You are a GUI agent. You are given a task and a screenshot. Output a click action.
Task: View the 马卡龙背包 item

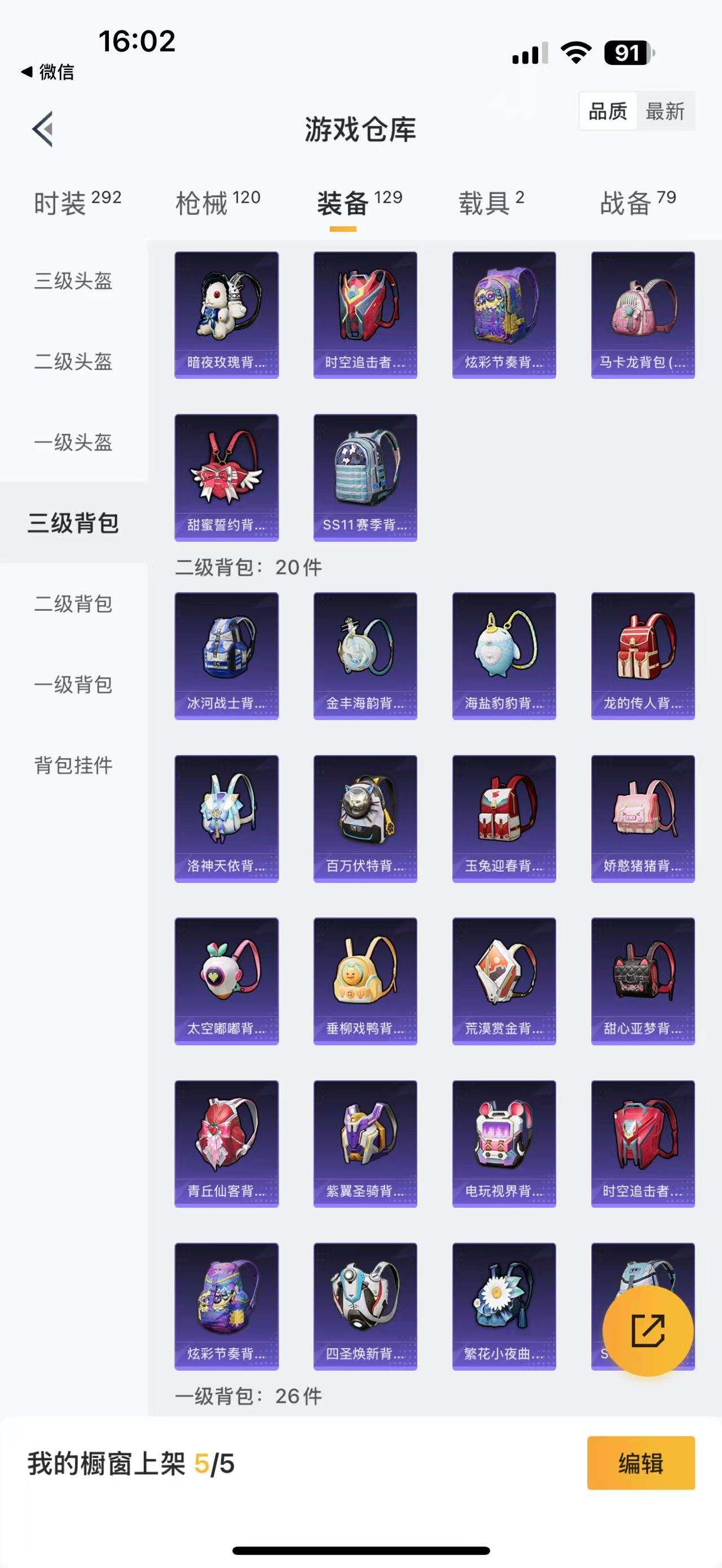(643, 315)
